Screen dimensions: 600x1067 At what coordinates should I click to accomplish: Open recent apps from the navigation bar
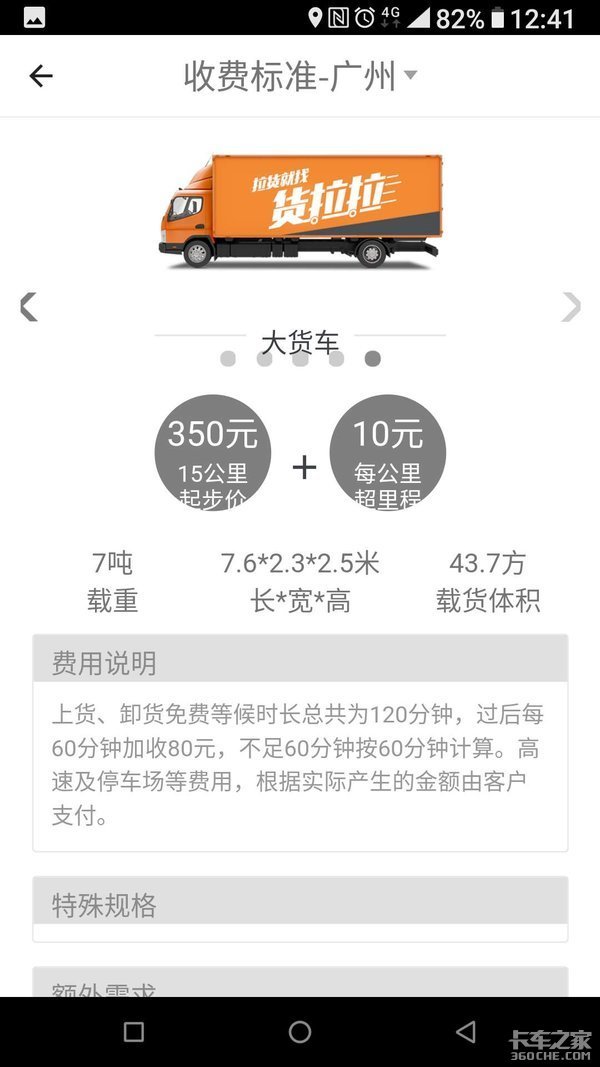coord(134,1032)
